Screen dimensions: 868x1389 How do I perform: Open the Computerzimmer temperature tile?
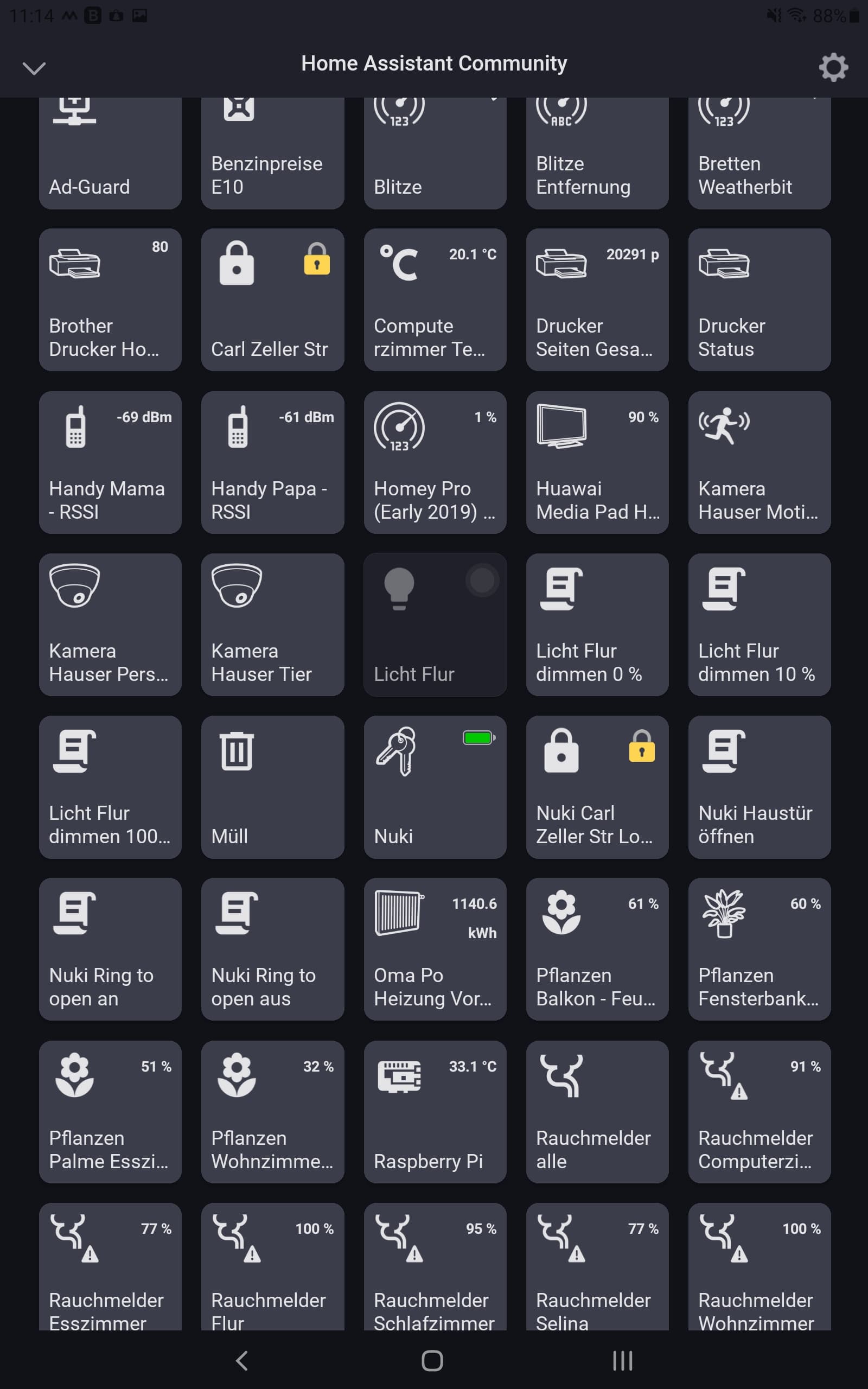click(435, 300)
